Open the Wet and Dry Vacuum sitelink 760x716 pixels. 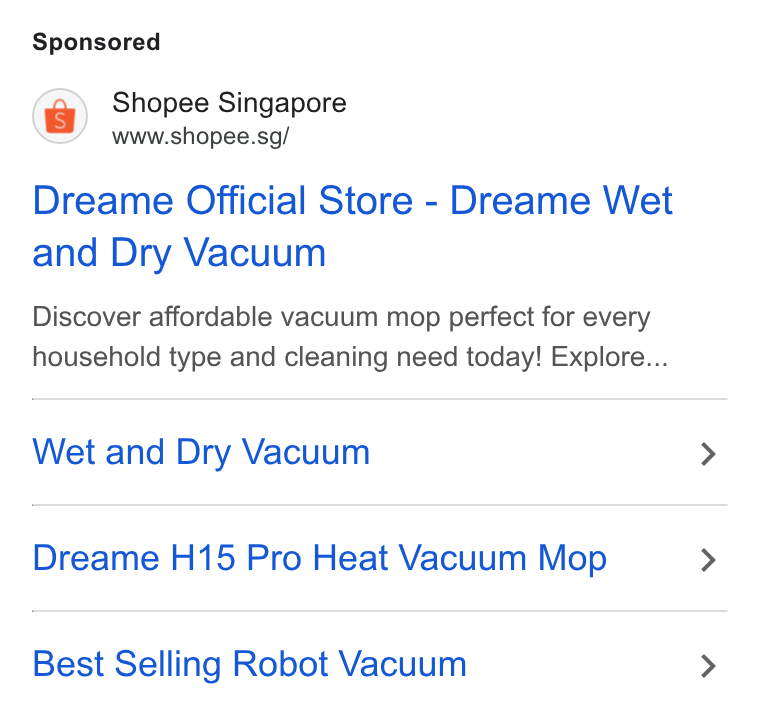380,452
